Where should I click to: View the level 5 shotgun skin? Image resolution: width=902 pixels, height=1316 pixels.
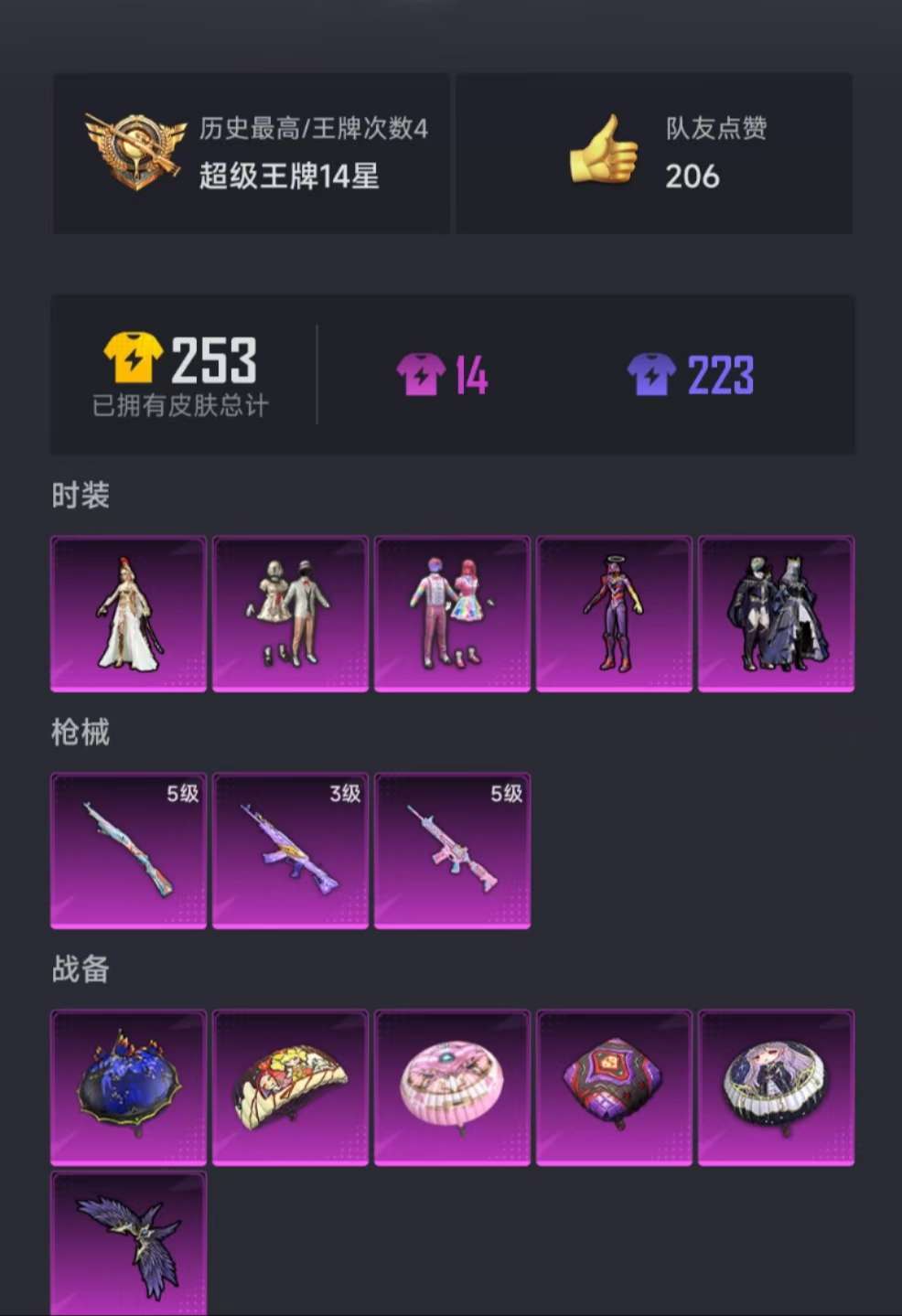tap(128, 851)
